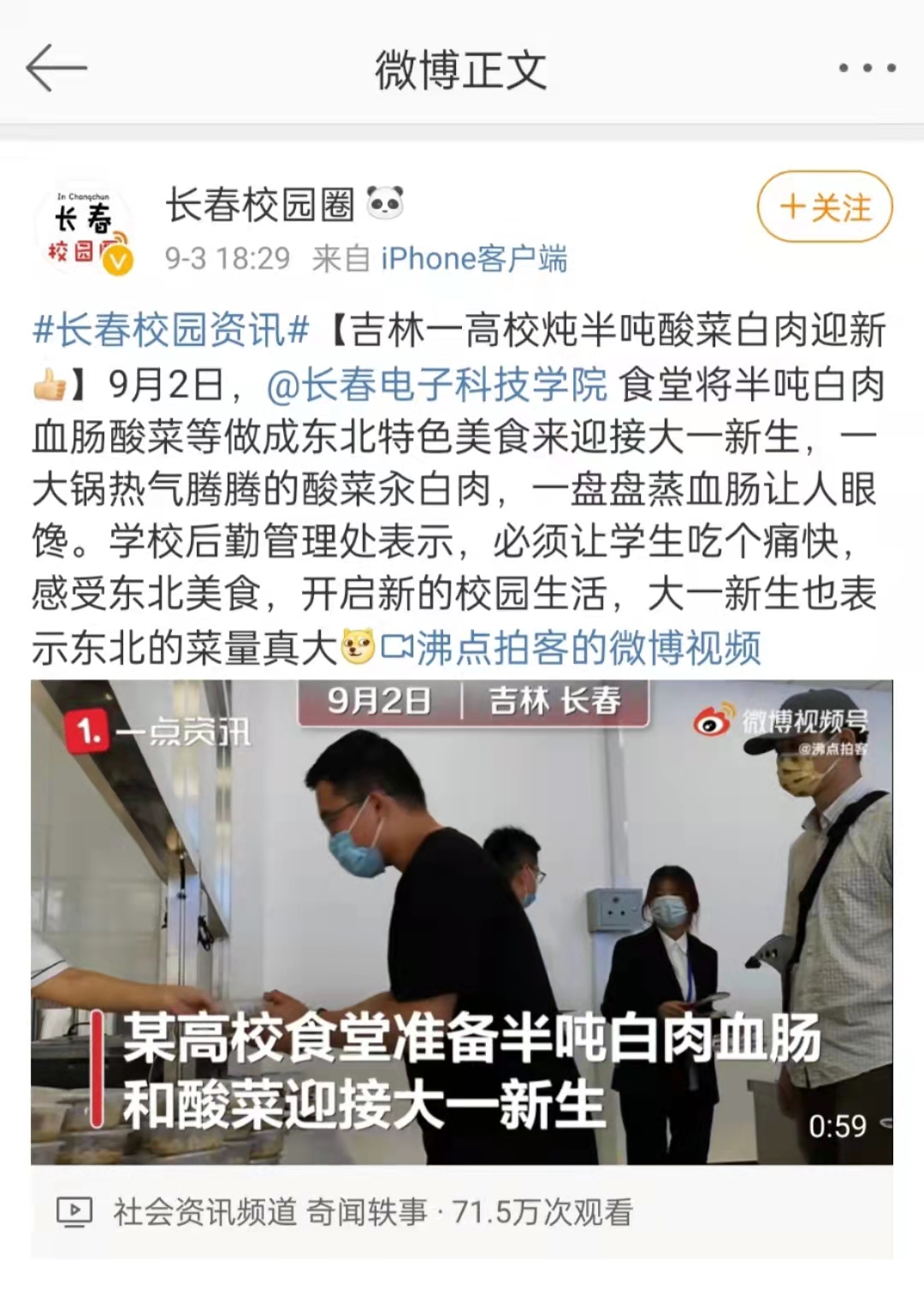Play the video about 半吨白肉血肠
Screen dimensions: 924x1304
pyautogui.click(x=462, y=922)
